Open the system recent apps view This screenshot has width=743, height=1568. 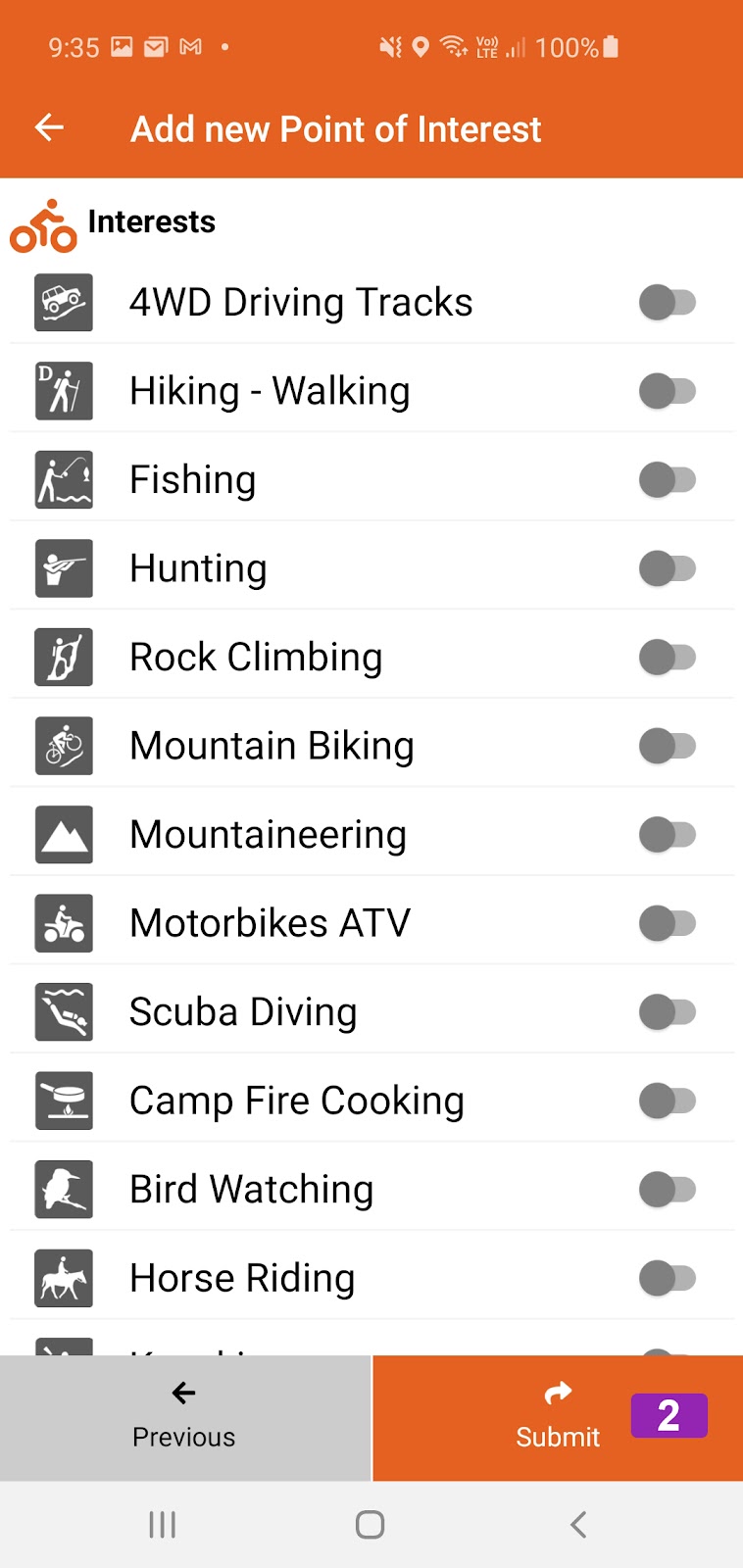pos(162,1524)
